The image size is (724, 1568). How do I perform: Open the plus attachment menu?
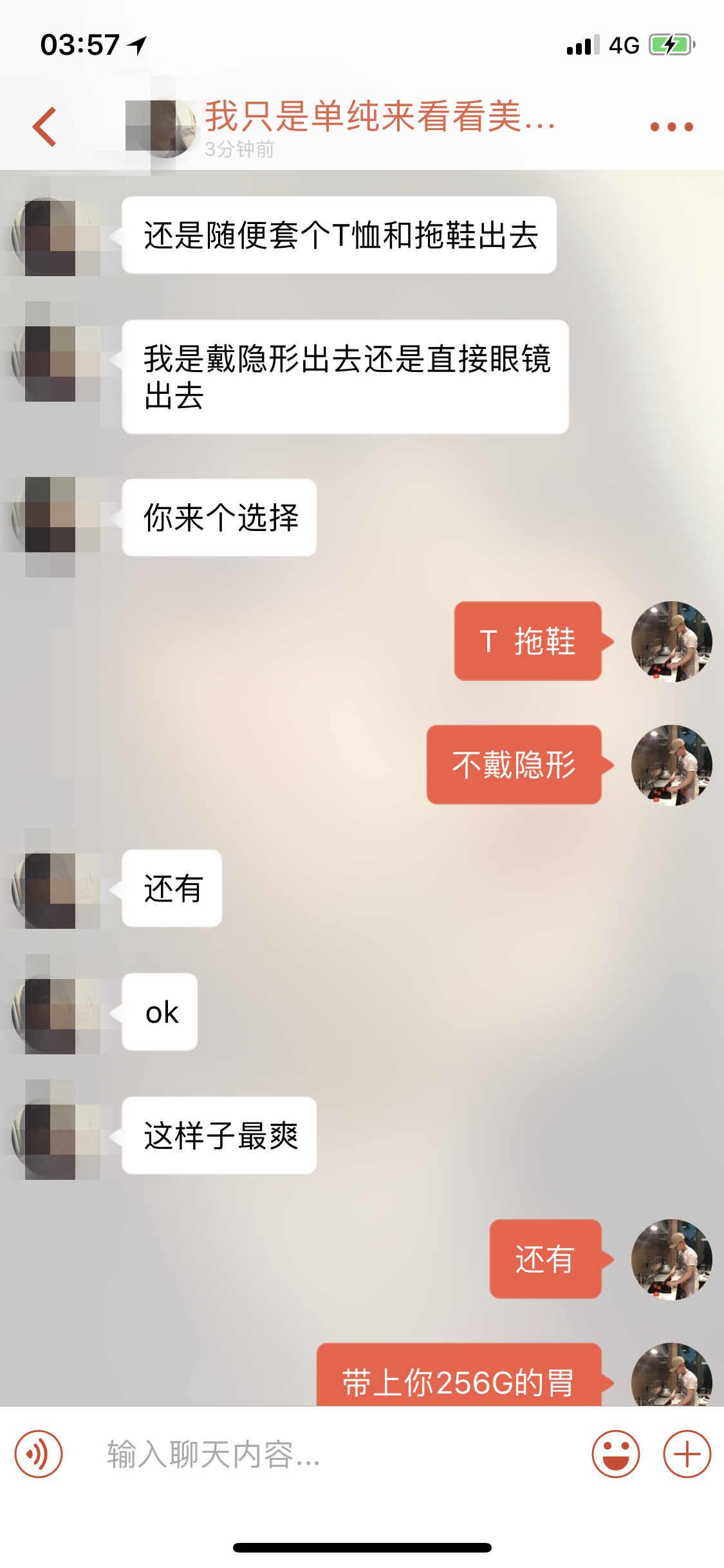[687, 1454]
